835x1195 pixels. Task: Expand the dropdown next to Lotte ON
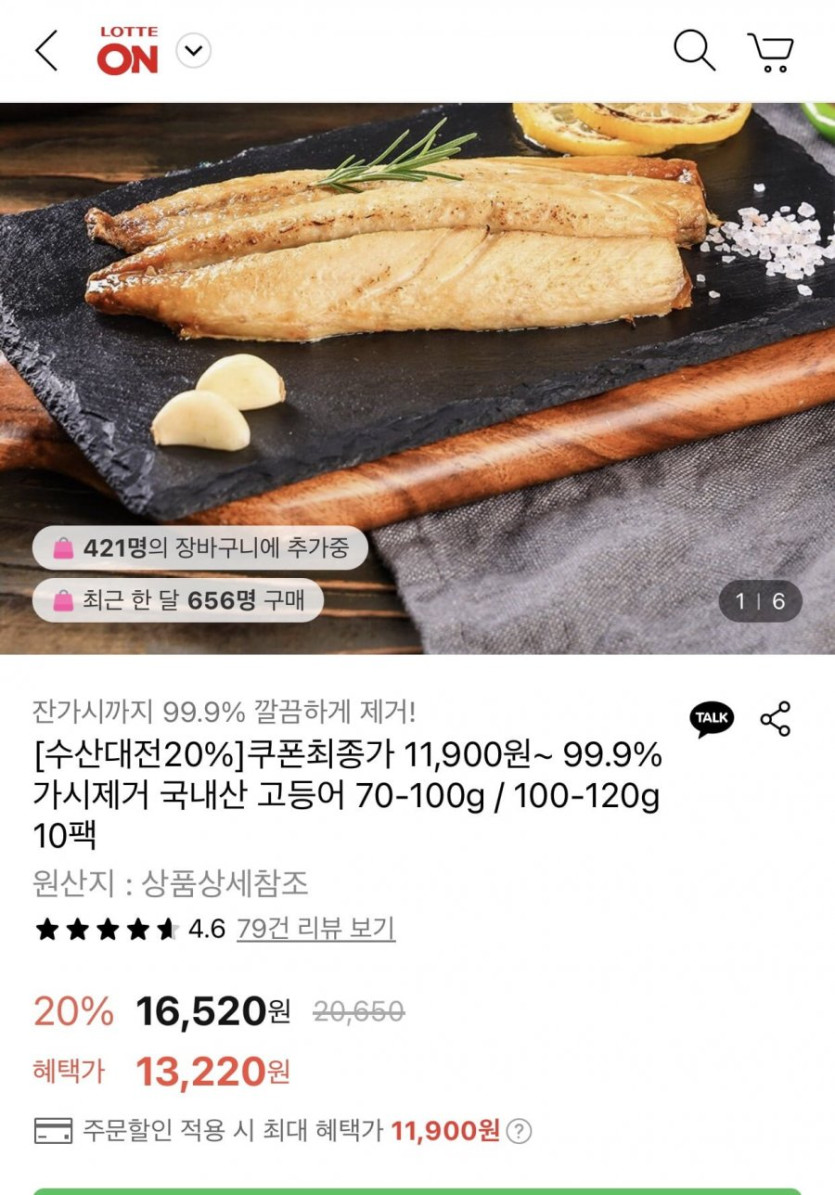194,51
